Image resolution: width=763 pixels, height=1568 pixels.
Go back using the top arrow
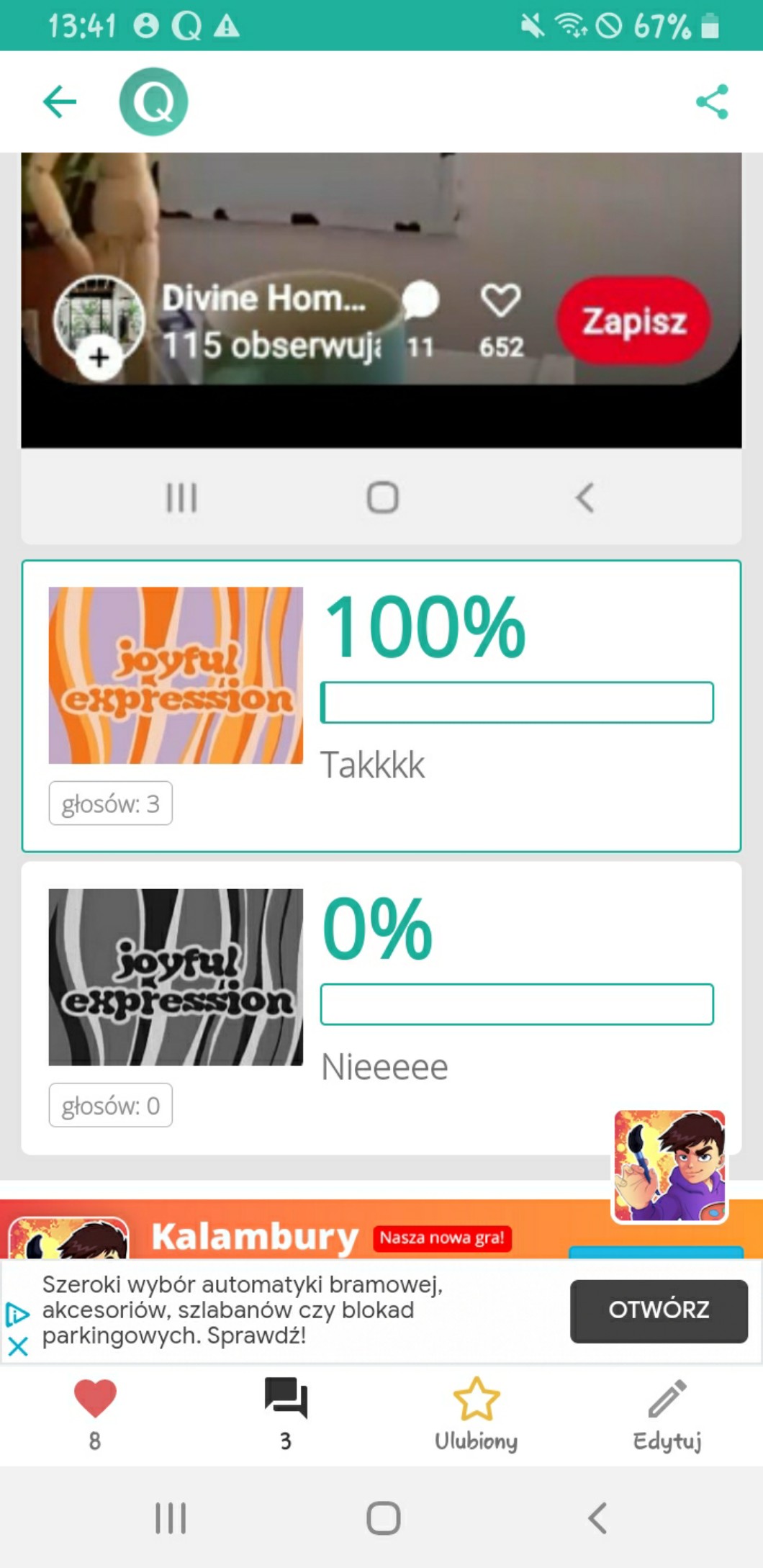(60, 102)
